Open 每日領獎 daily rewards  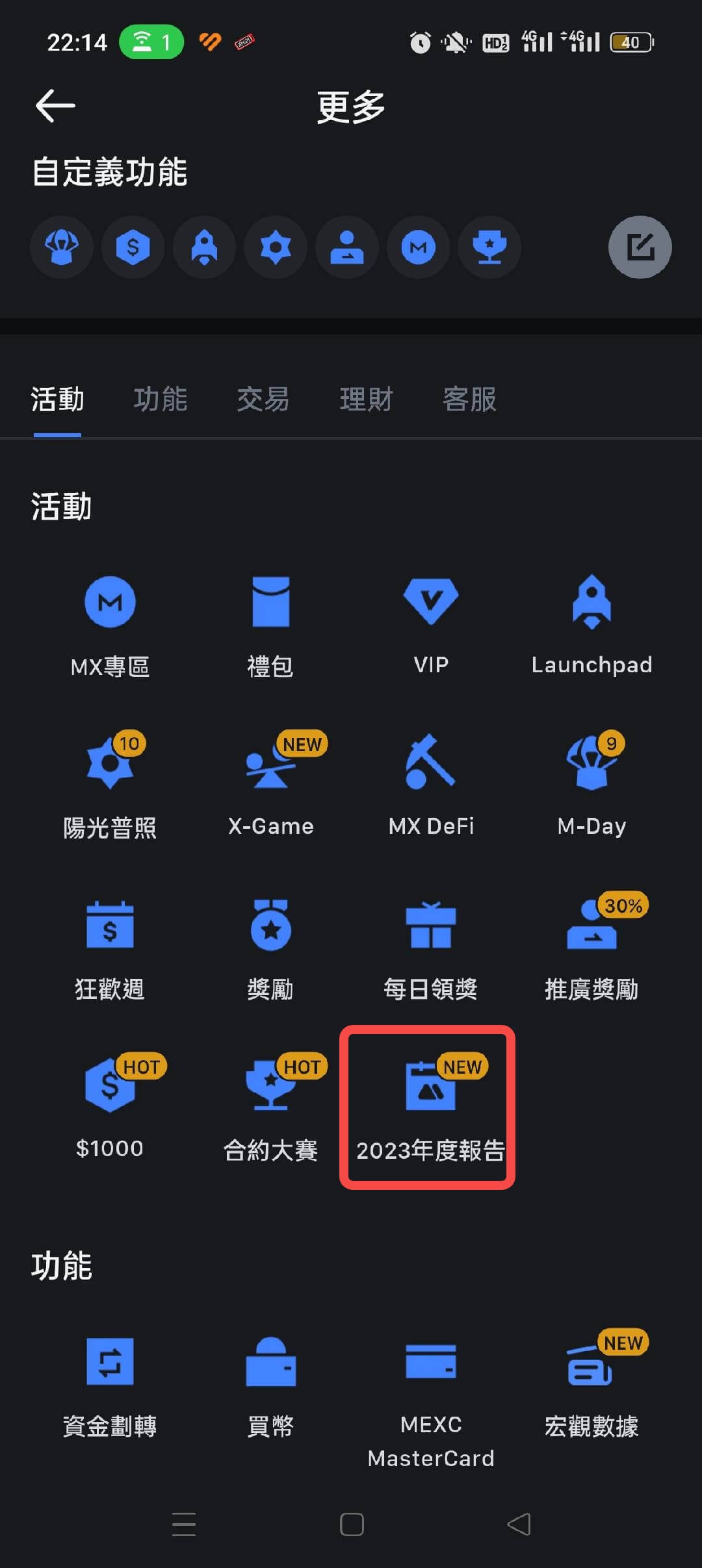click(431, 947)
